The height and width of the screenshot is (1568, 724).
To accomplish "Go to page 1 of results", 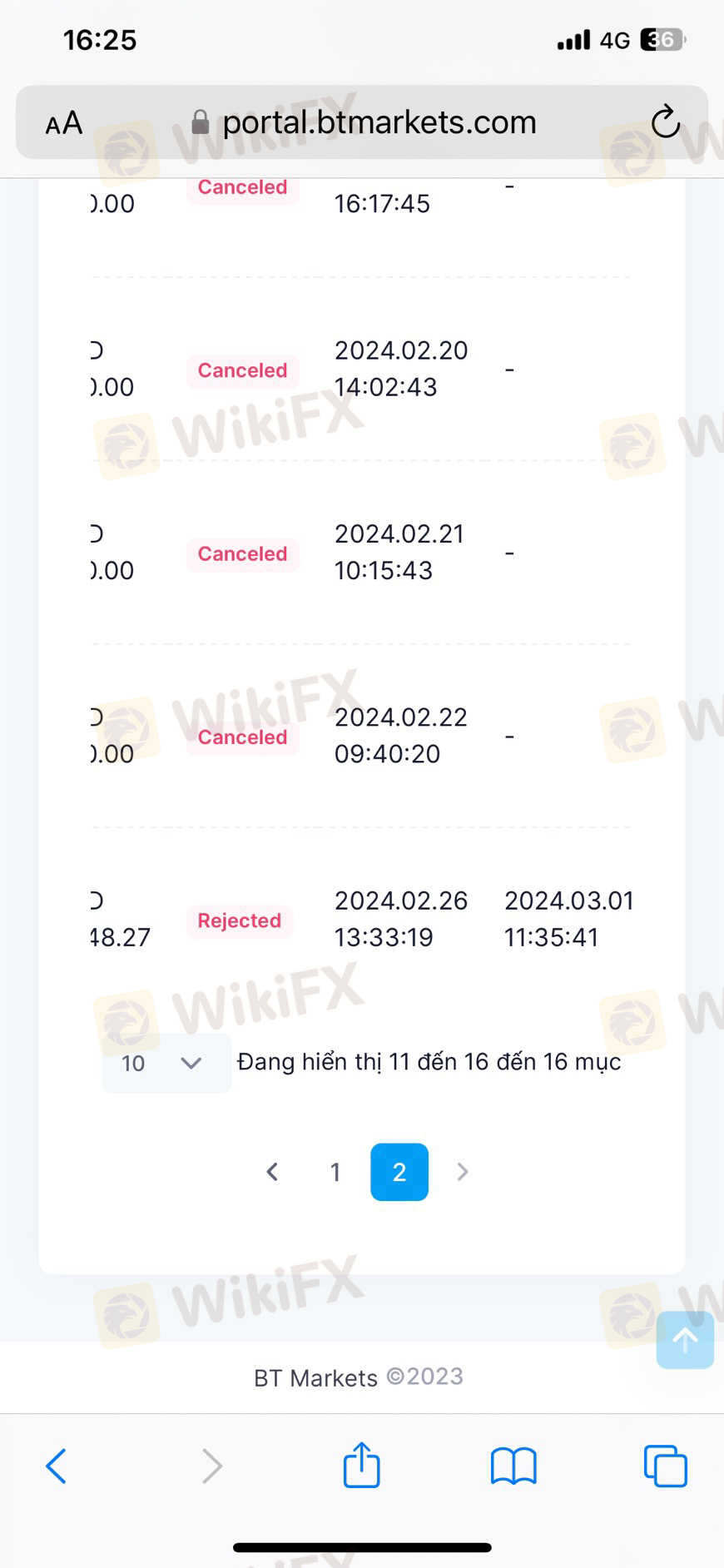I will click(335, 1172).
